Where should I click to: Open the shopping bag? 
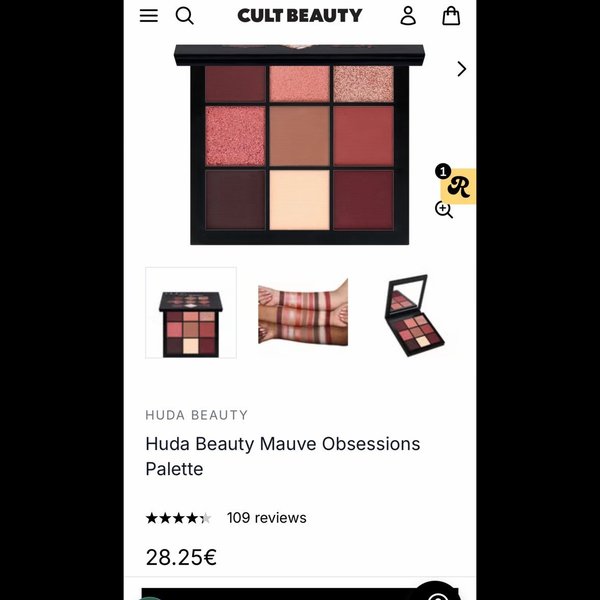[x=451, y=15]
